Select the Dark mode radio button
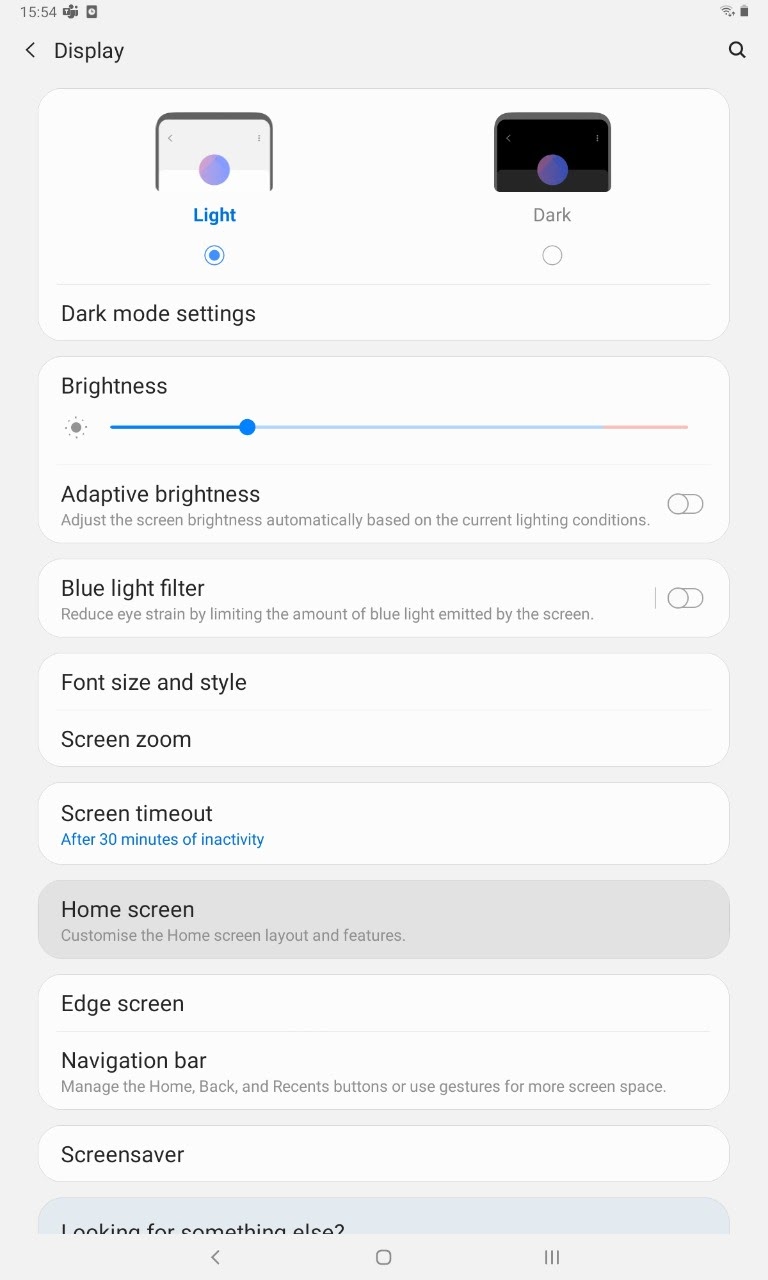 coord(552,255)
